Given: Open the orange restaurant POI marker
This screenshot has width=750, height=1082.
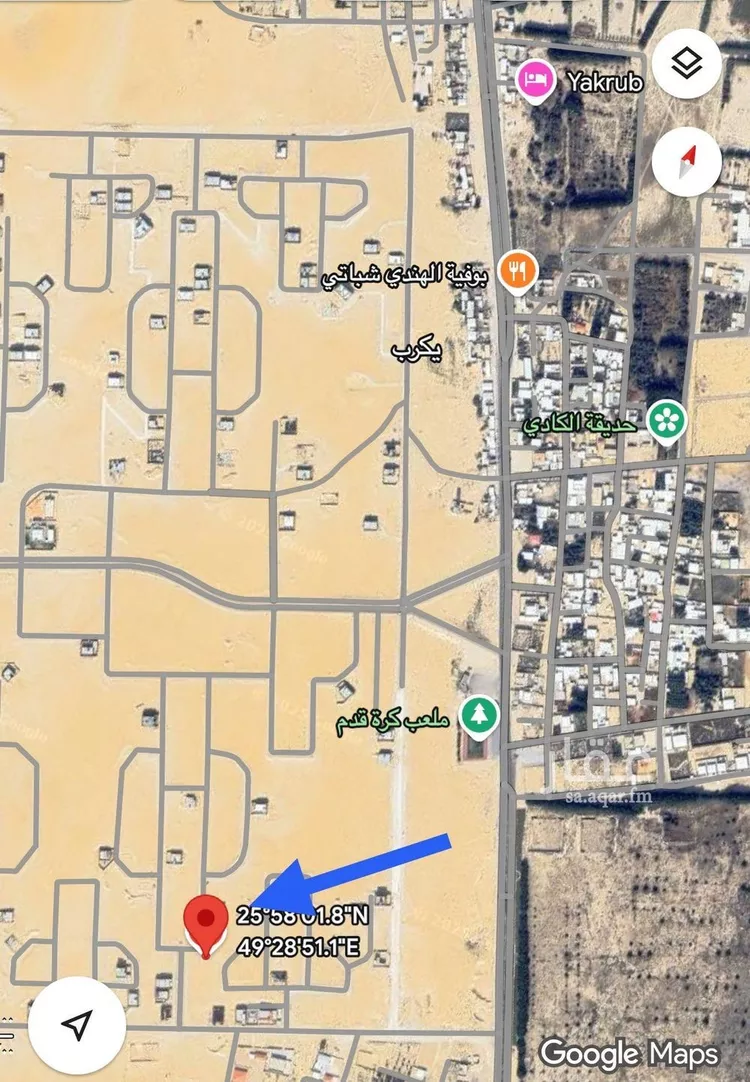Looking at the screenshot, I should coord(517,268).
